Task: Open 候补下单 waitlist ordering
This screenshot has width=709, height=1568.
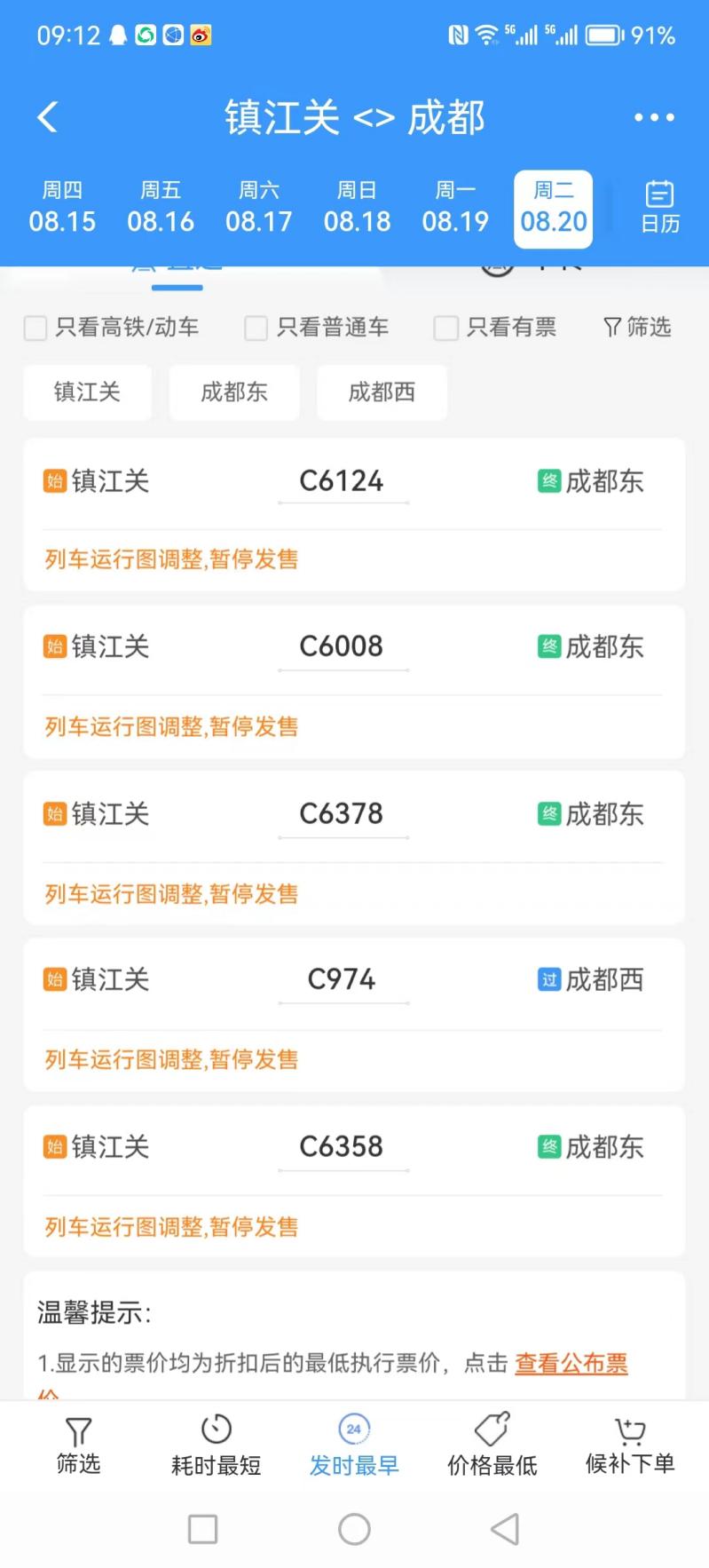Action: 630,1445
